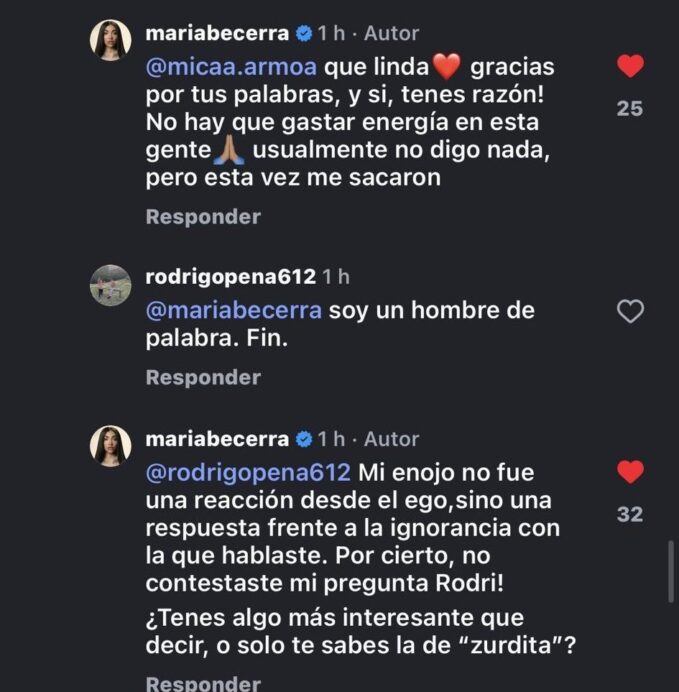Reply to rodrigopena612's comment
This screenshot has height=692, width=679.
coord(203,378)
